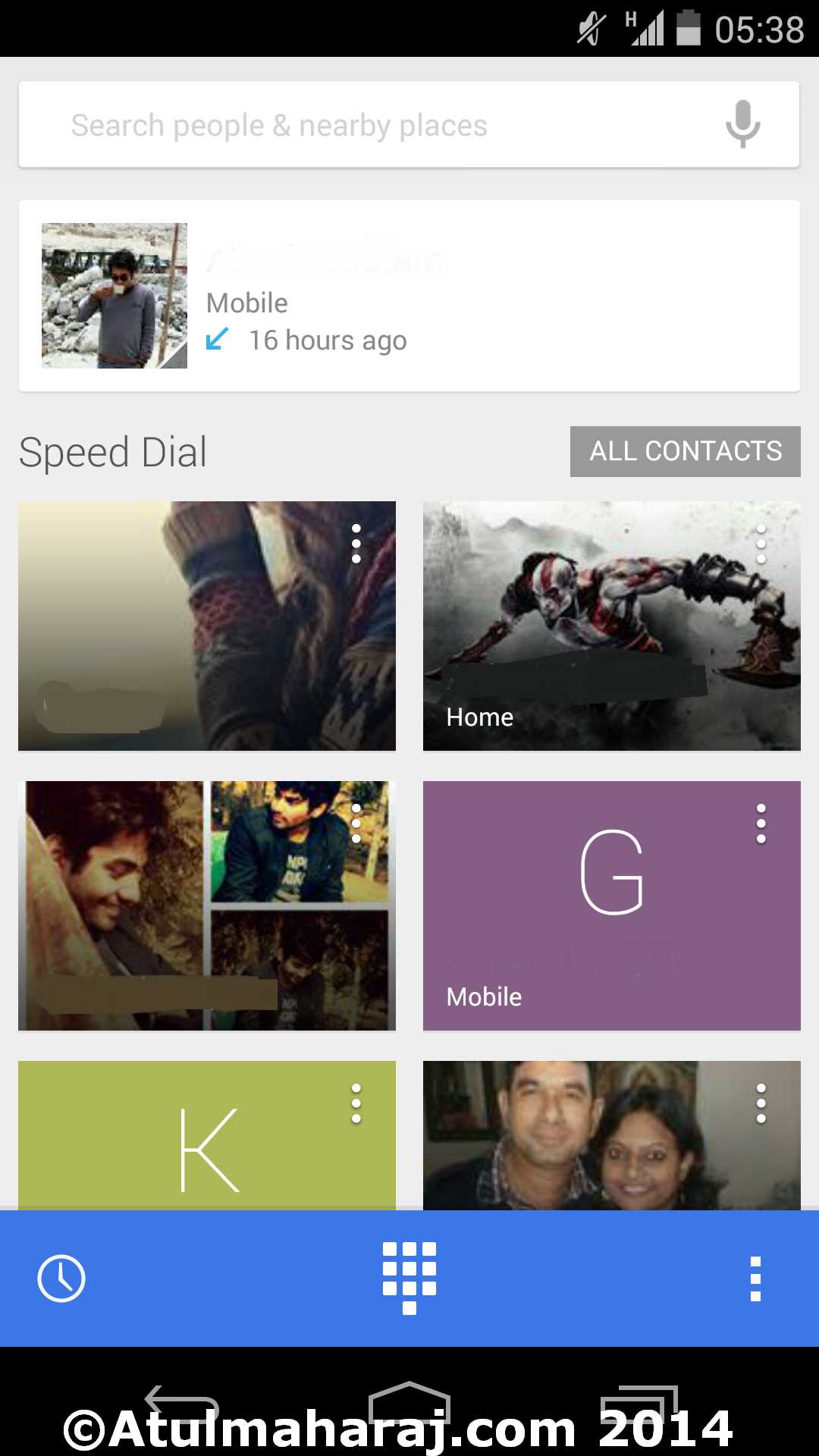Screen dimensions: 819x1456
Task: Open the dial pad
Action: click(x=409, y=1278)
